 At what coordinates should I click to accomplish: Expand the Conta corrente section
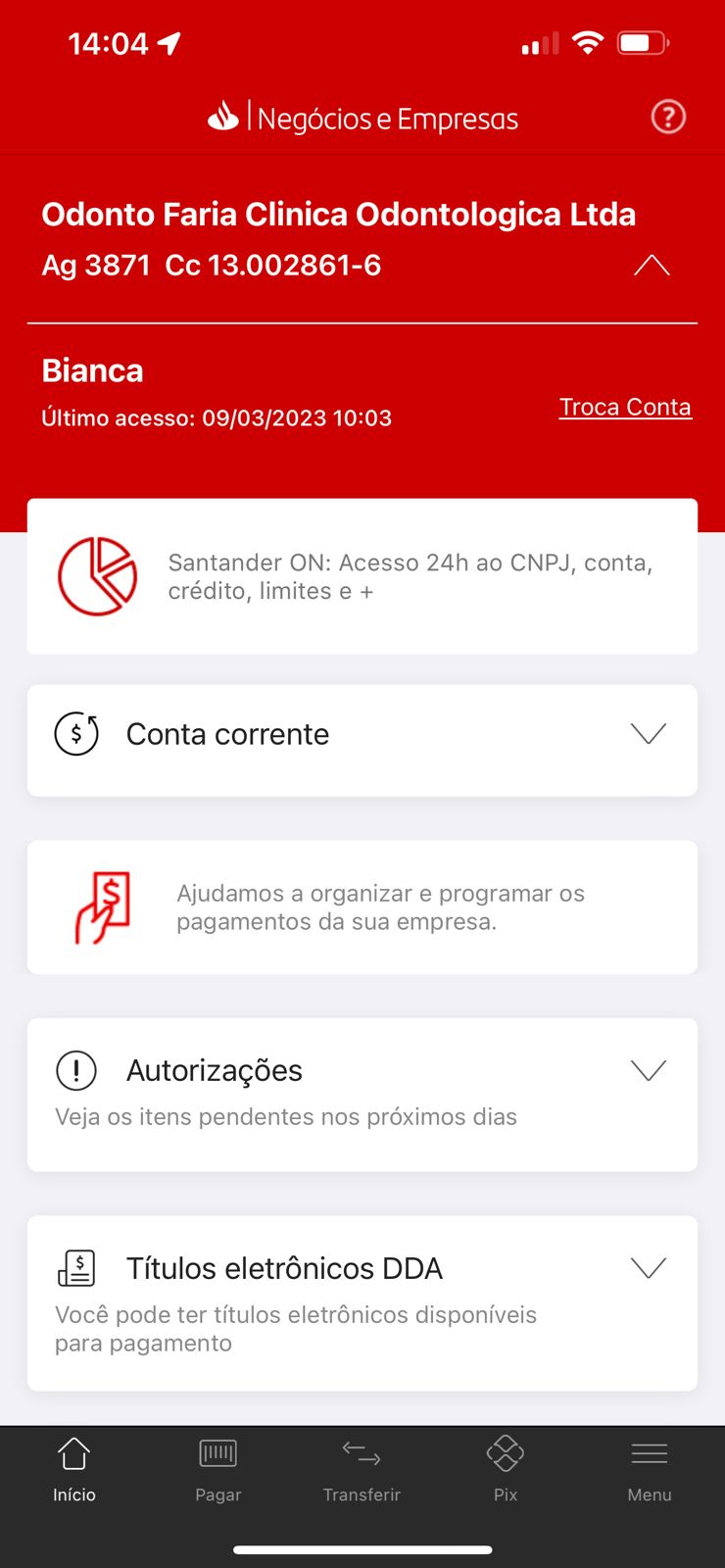(648, 734)
